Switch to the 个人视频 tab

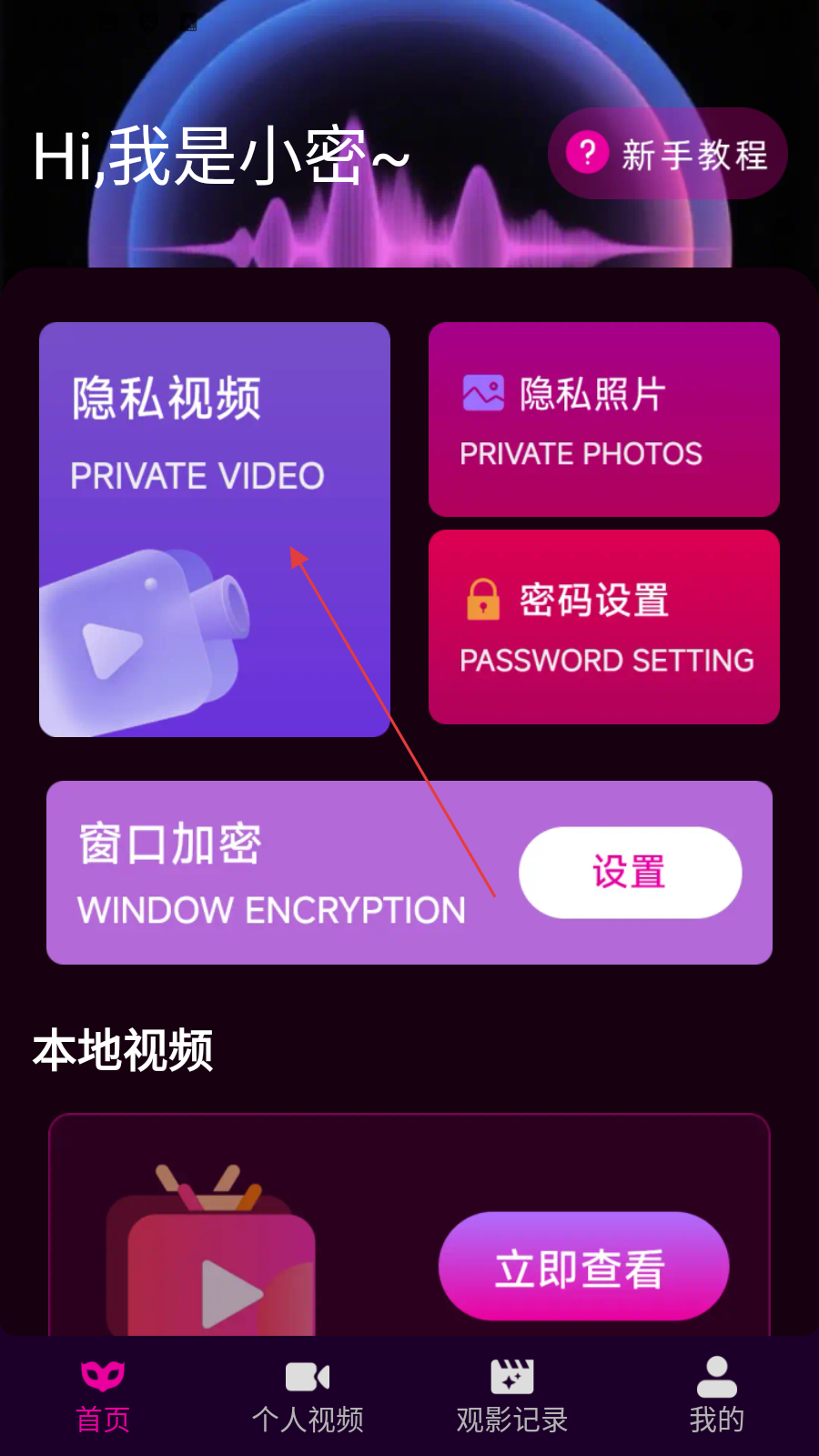pos(308,1396)
